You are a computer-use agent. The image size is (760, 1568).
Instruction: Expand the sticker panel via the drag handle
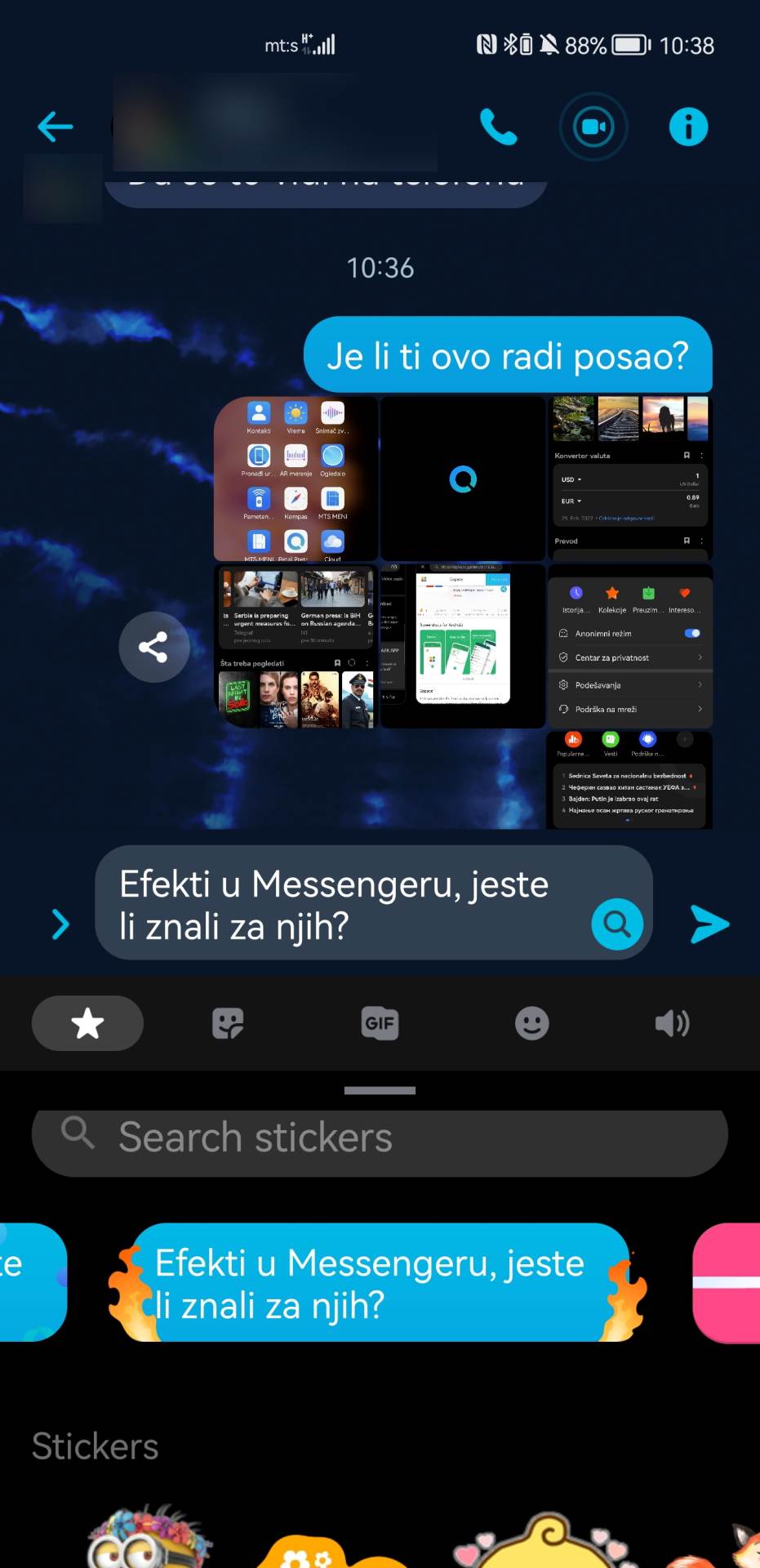[x=380, y=1089]
